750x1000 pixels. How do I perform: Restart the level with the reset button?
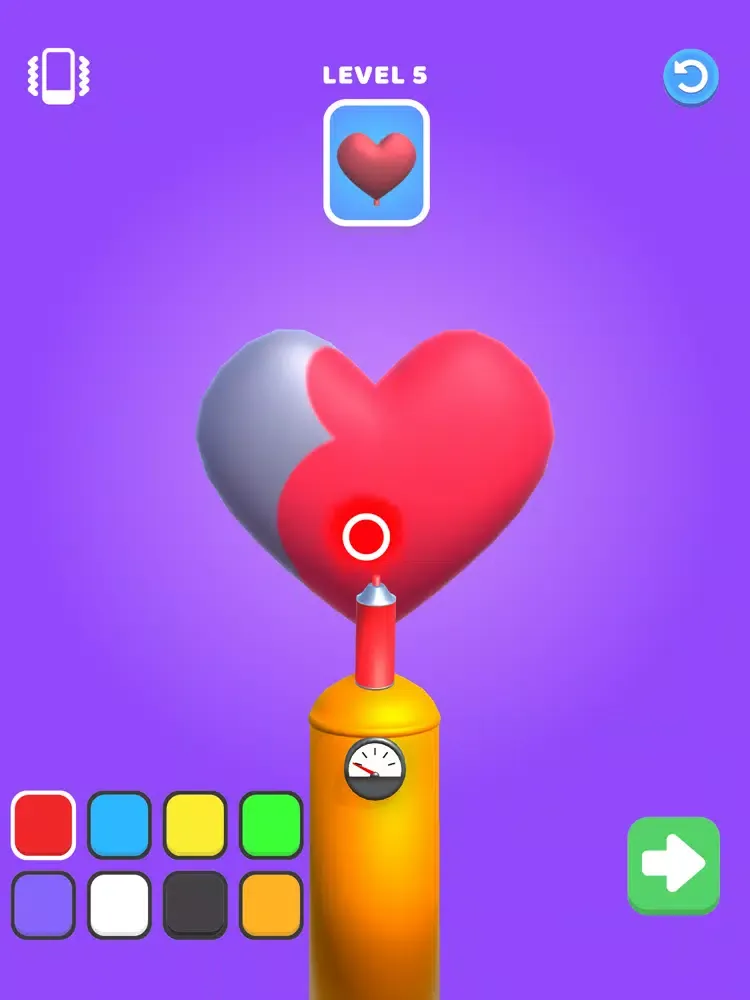pos(691,77)
